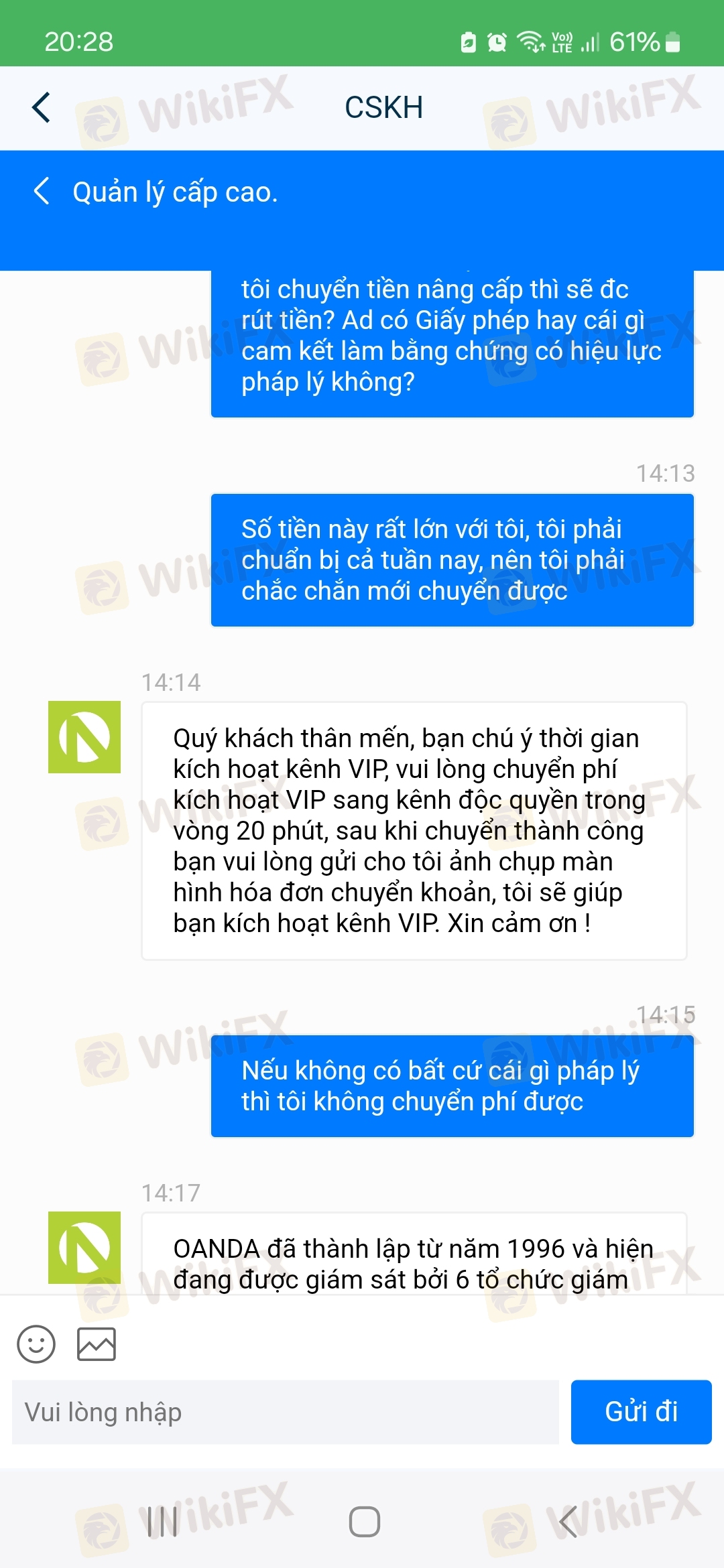Open the emoji picker

pos(36,1344)
